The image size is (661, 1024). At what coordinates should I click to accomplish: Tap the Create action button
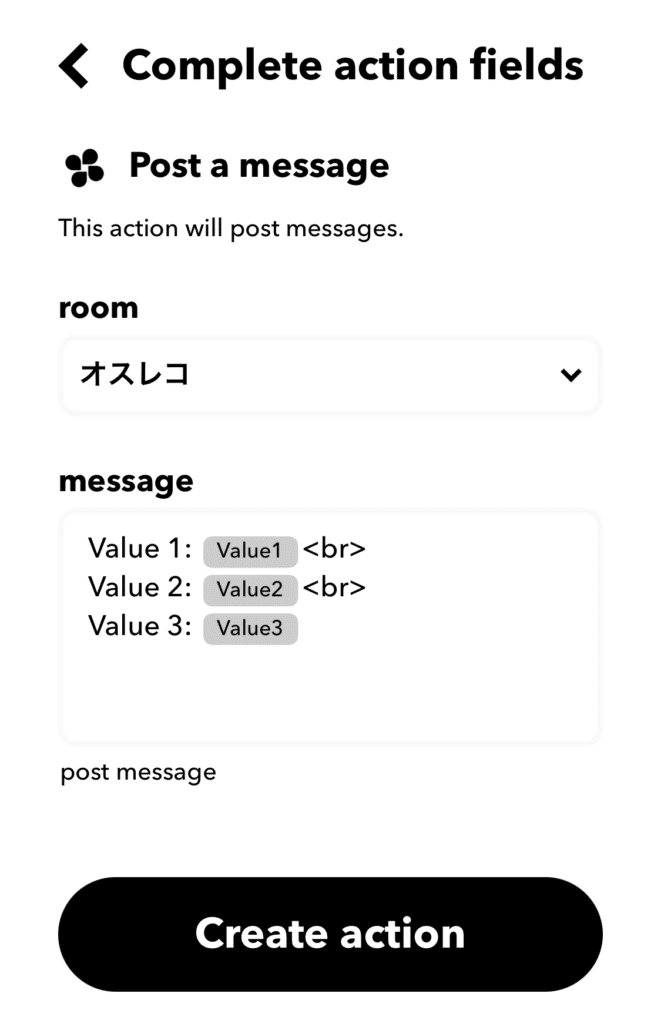coord(330,934)
